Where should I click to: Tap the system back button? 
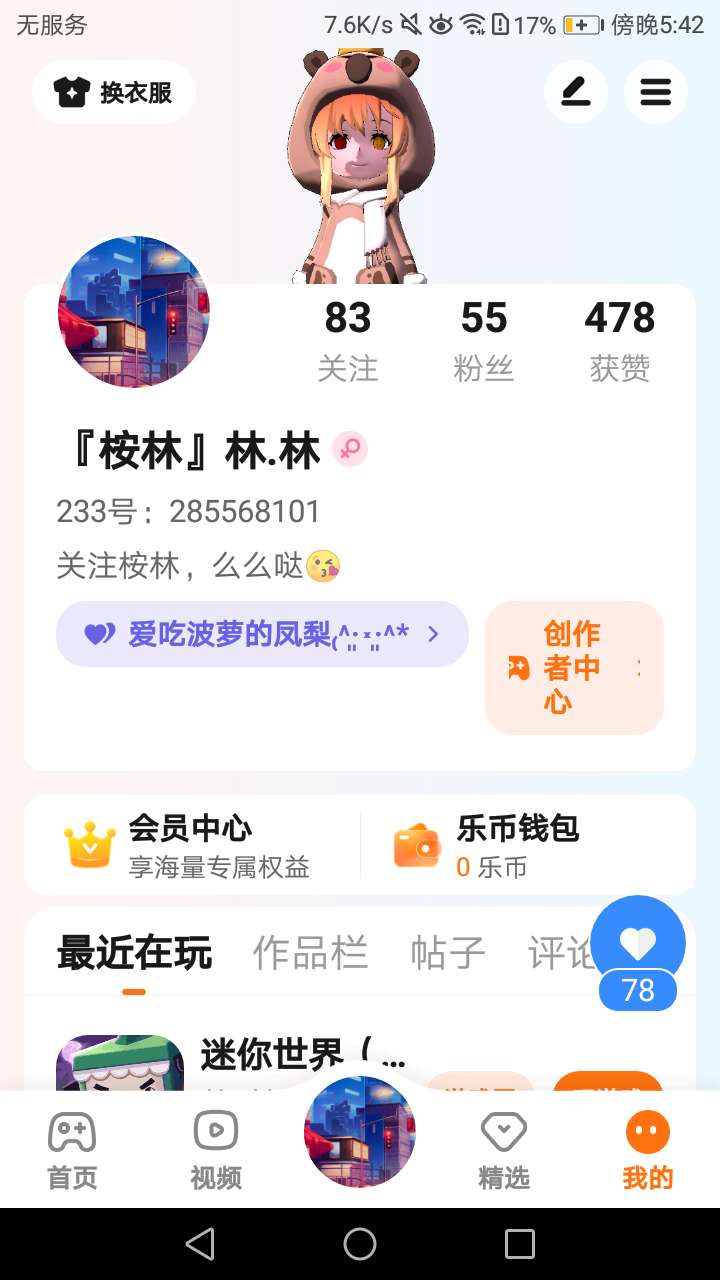coord(200,1244)
